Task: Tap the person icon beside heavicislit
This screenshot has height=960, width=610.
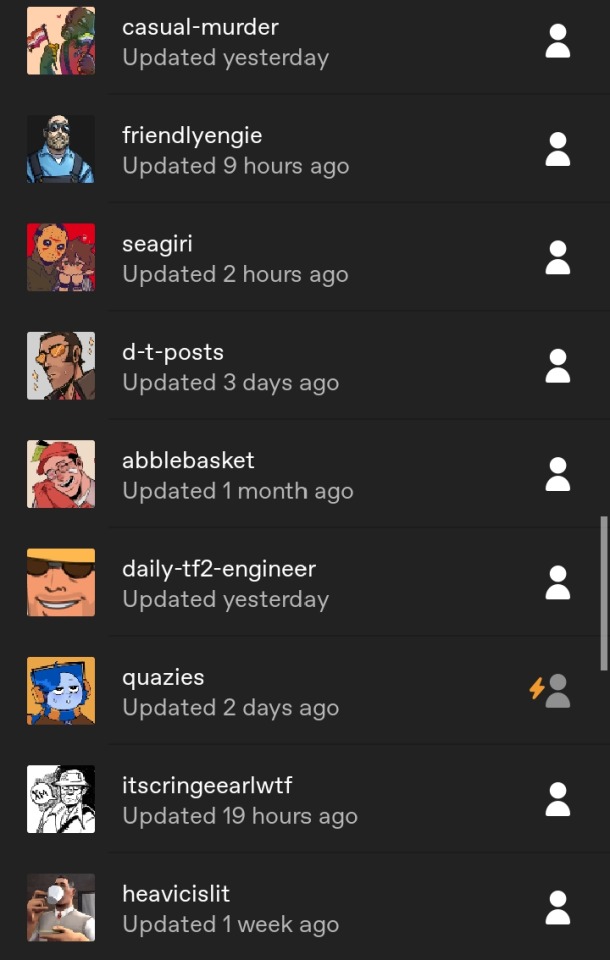Action: [x=558, y=907]
